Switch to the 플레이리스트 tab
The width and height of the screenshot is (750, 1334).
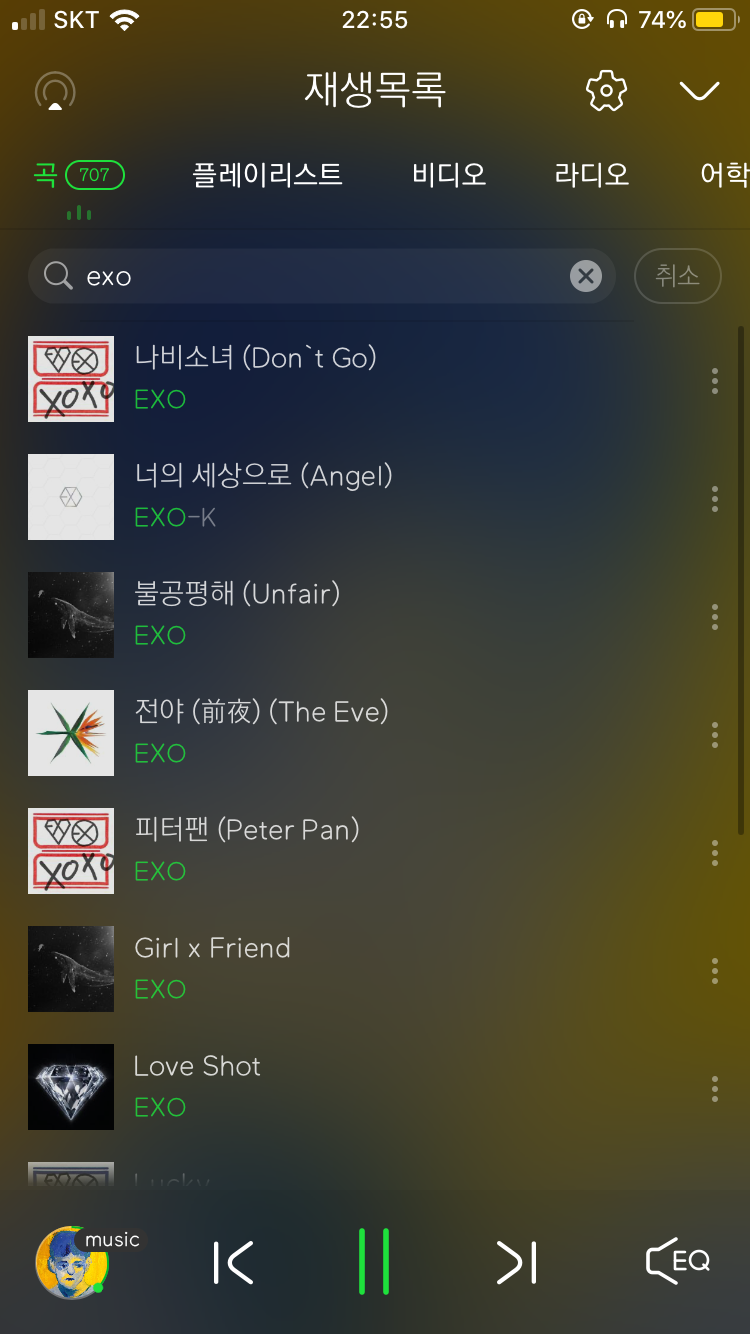[268, 172]
